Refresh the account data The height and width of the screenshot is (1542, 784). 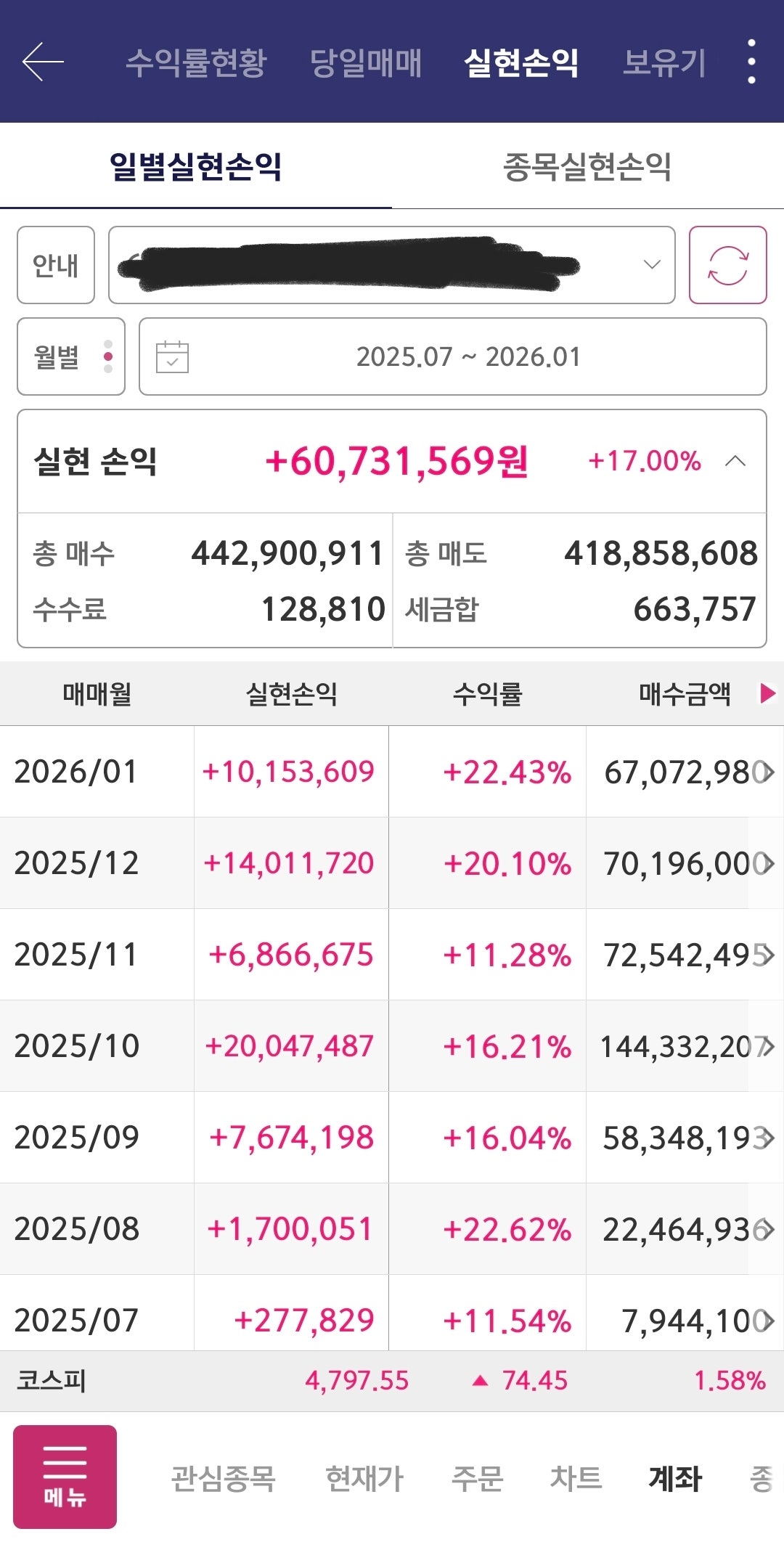pos(730,264)
